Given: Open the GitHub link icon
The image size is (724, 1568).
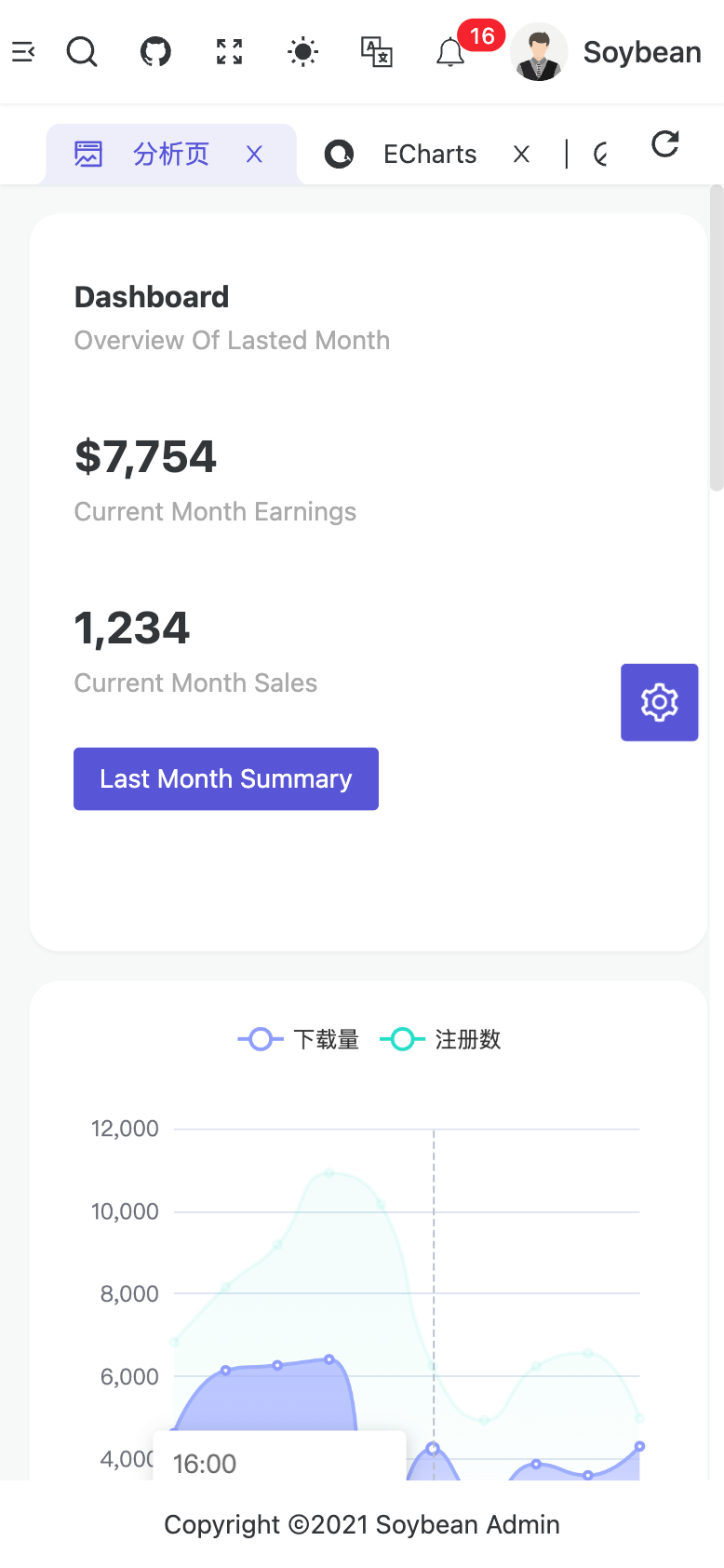Looking at the screenshot, I should tap(155, 52).
